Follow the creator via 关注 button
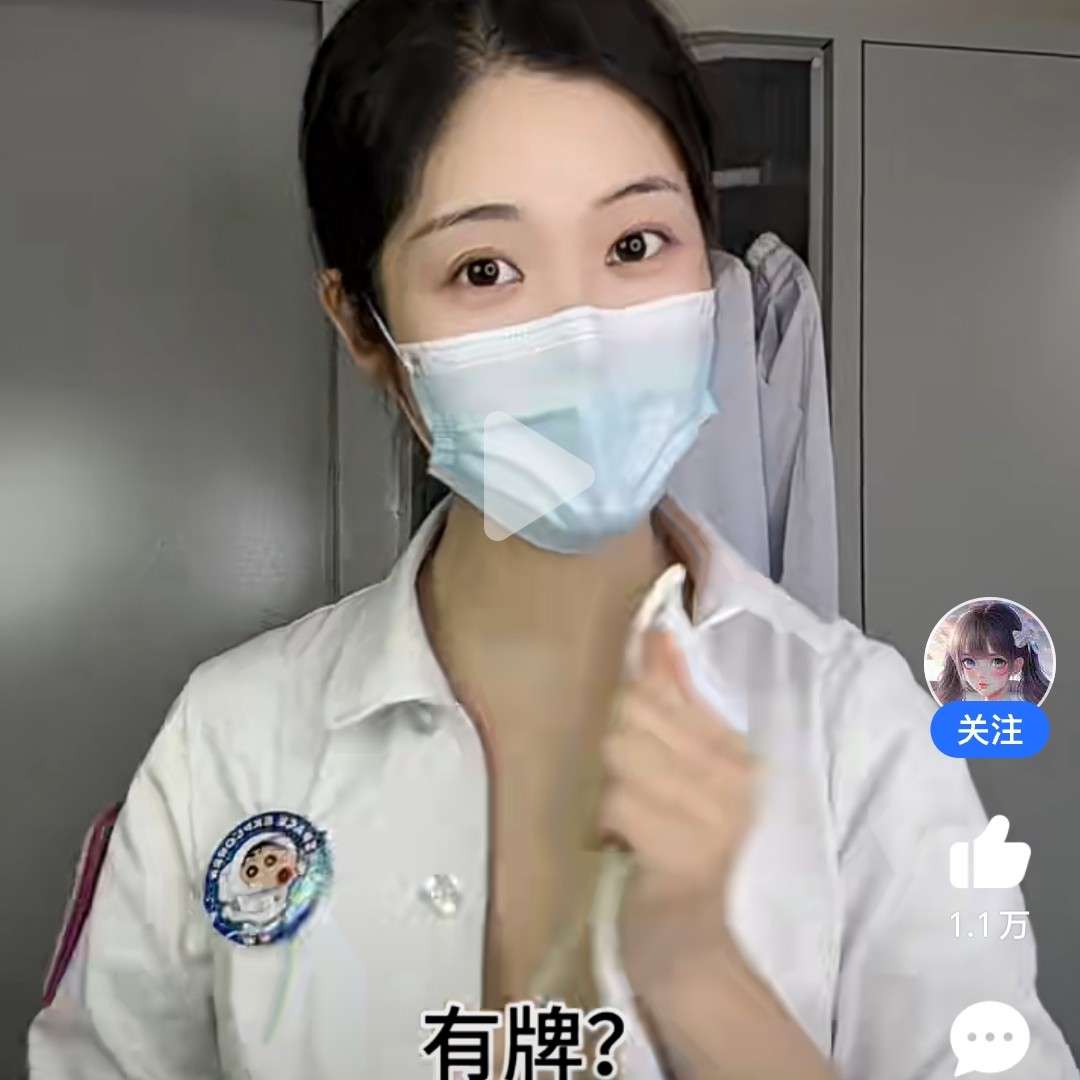This screenshot has height=1080, width=1080. pyautogui.click(x=989, y=732)
